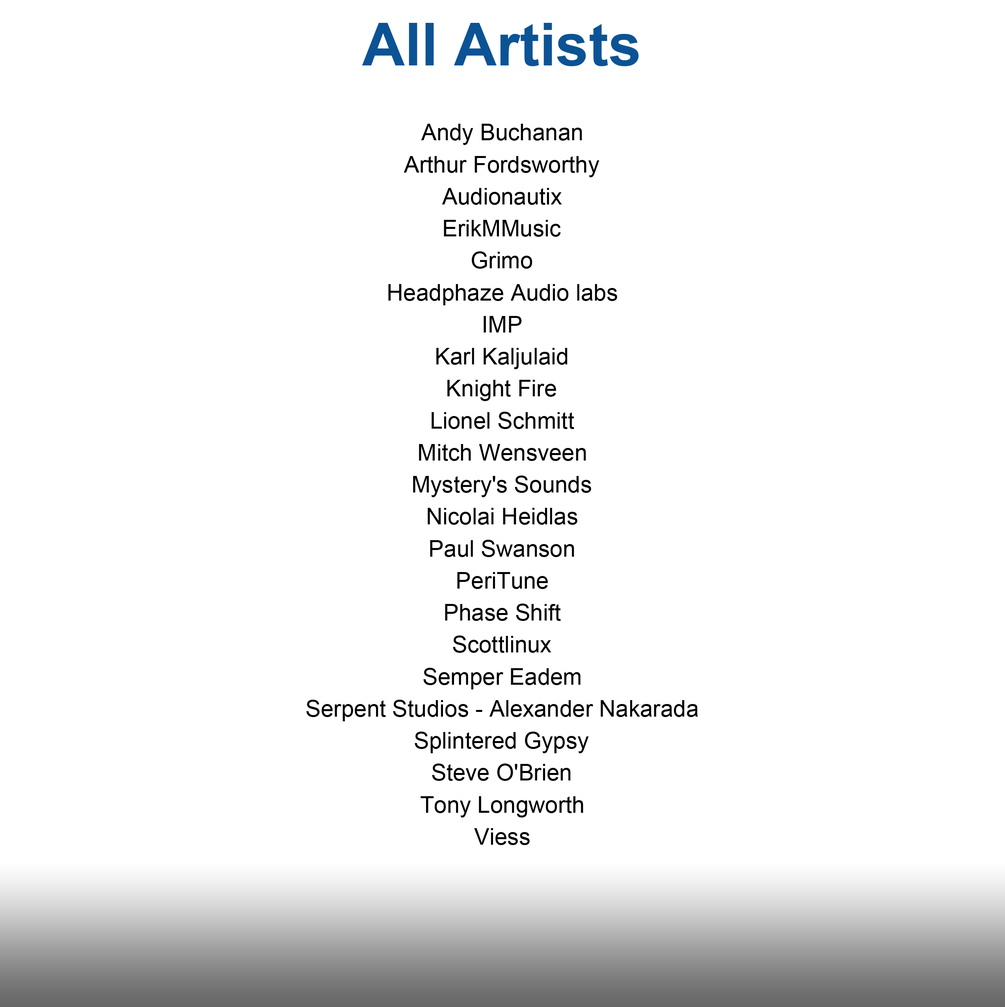This screenshot has width=1005, height=1007.
Task: Open Lionel Schmitt's entry
Action: [x=501, y=421]
